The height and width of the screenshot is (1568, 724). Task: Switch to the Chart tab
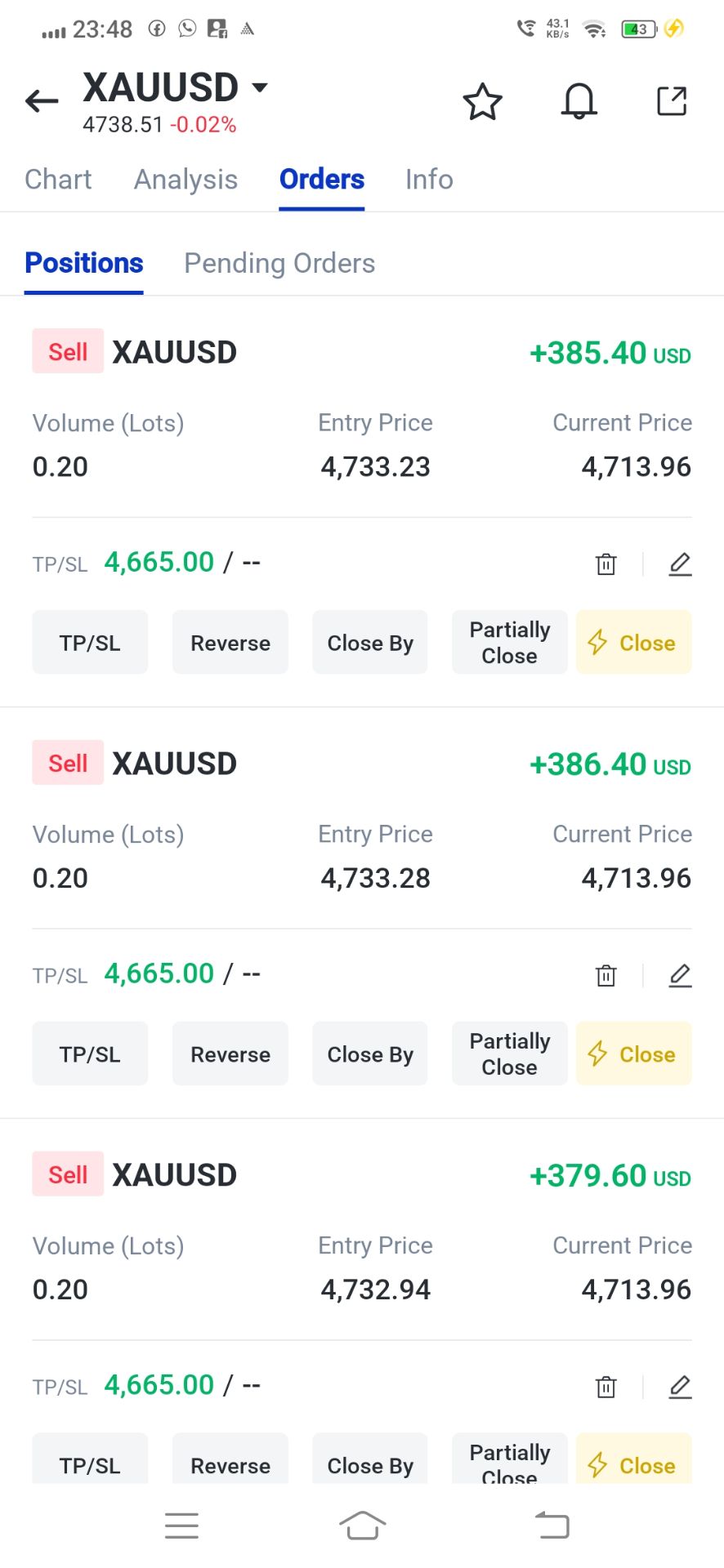[x=58, y=180]
